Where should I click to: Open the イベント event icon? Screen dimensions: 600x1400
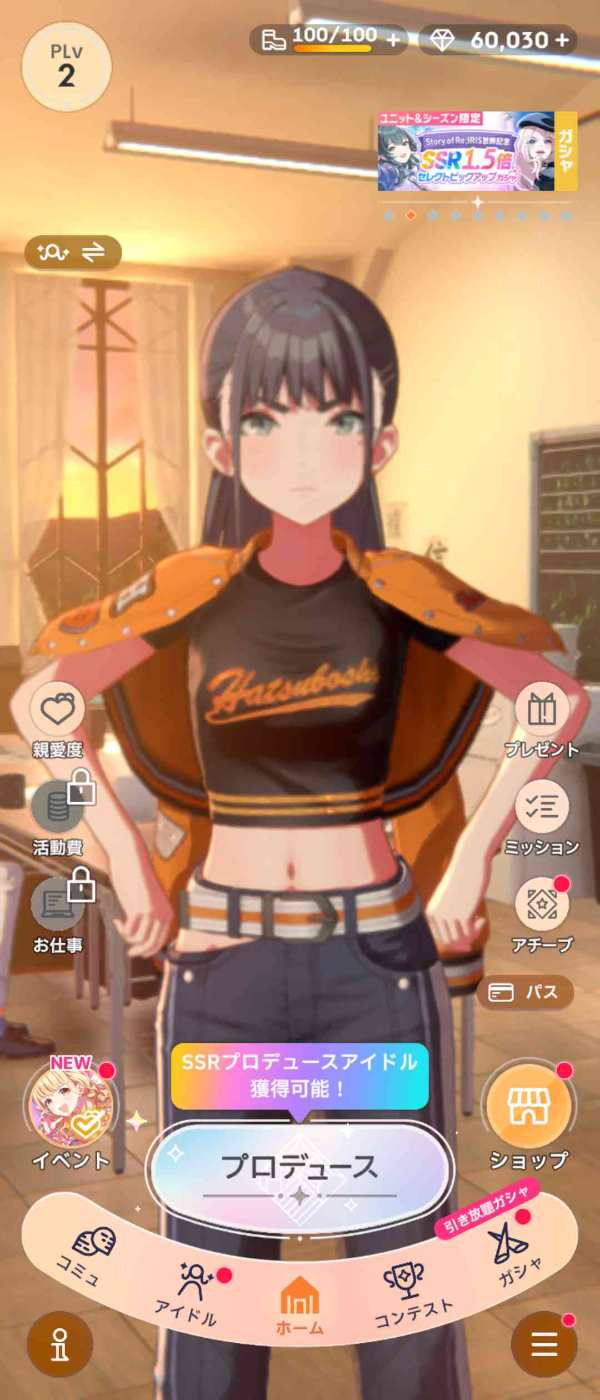click(70, 1106)
